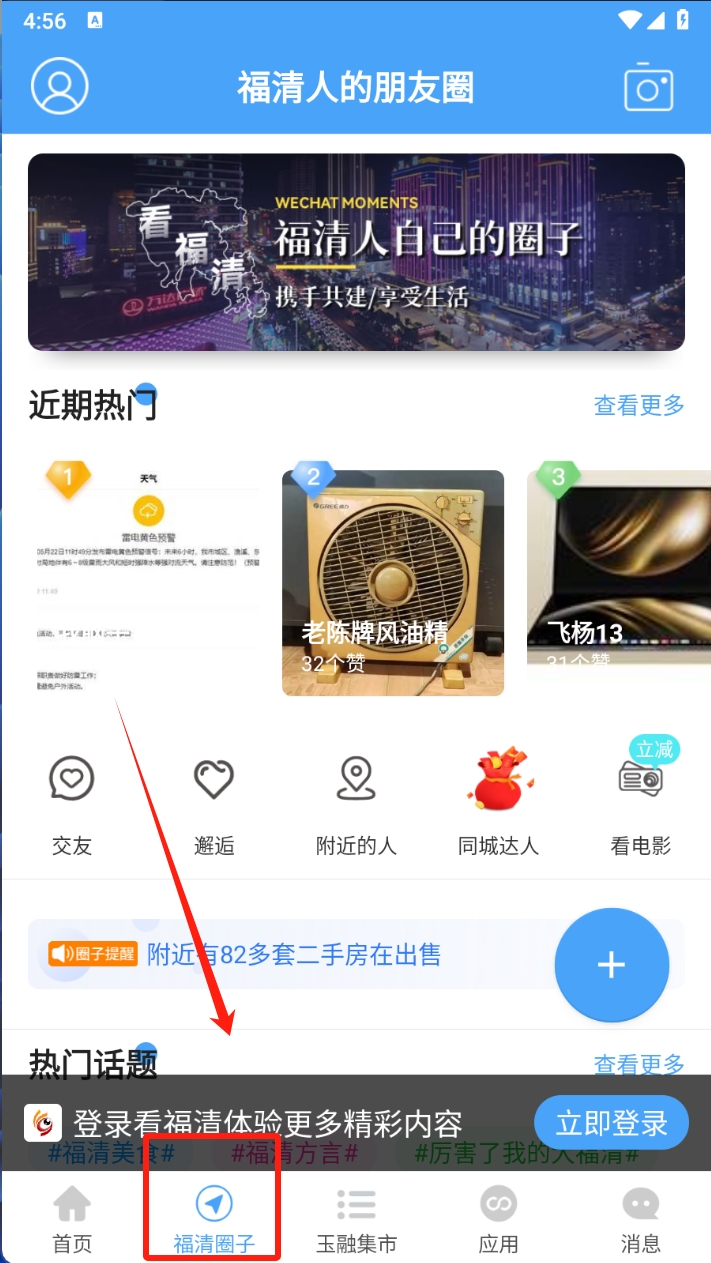Switch to the 首页 tab
The height and width of the screenshot is (1263, 711).
point(72,1218)
